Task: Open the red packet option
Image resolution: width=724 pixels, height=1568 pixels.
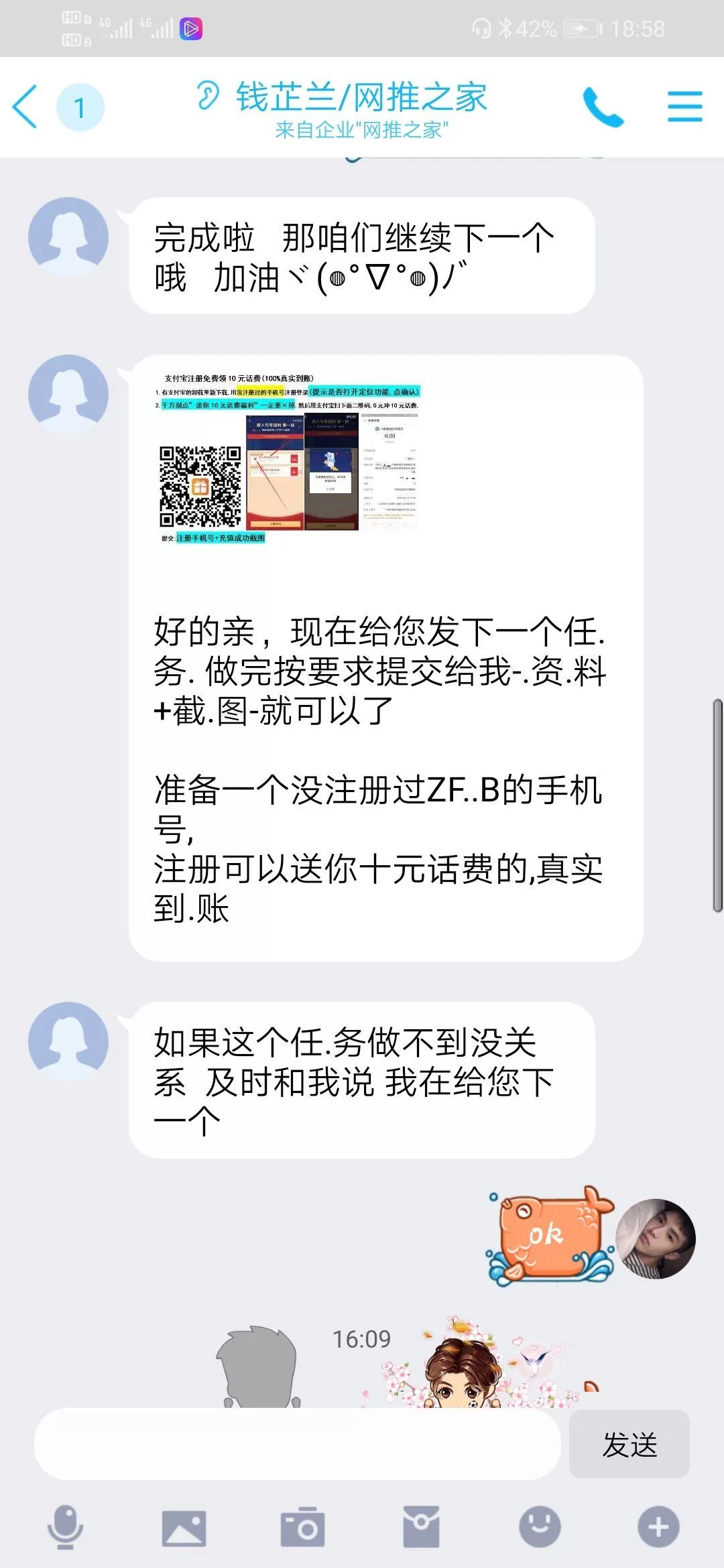Action: pos(421,1527)
